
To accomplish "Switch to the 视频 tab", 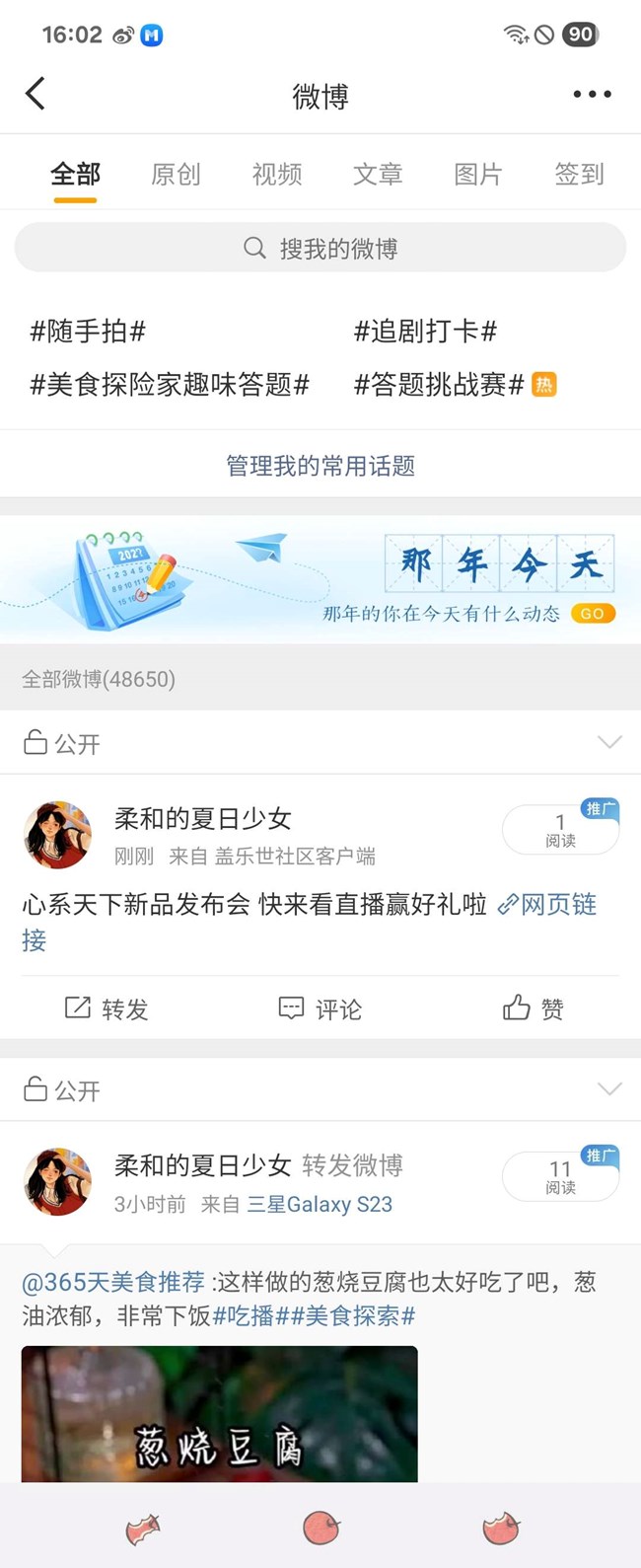I will 277,175.
